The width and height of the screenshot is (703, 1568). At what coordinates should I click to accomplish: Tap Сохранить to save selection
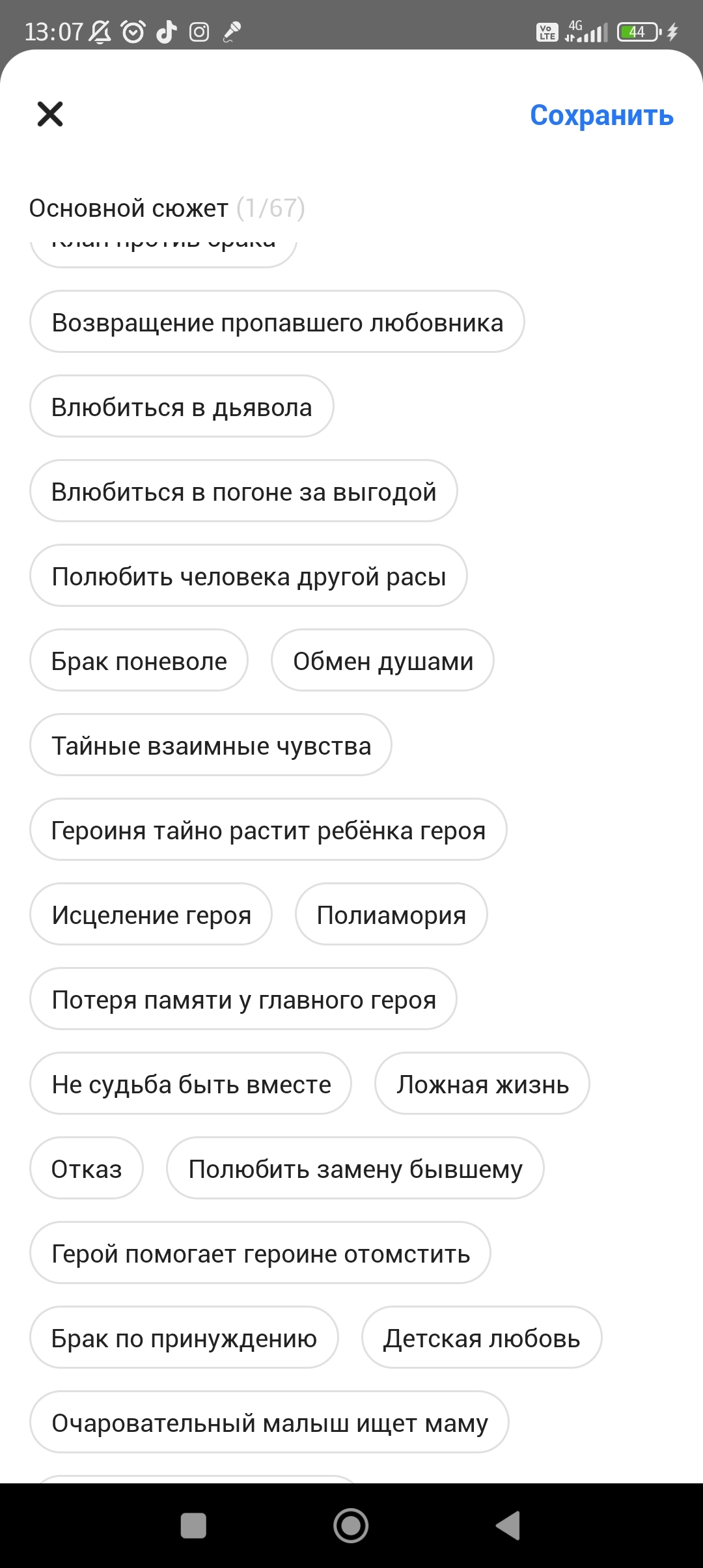pos(601,115)
